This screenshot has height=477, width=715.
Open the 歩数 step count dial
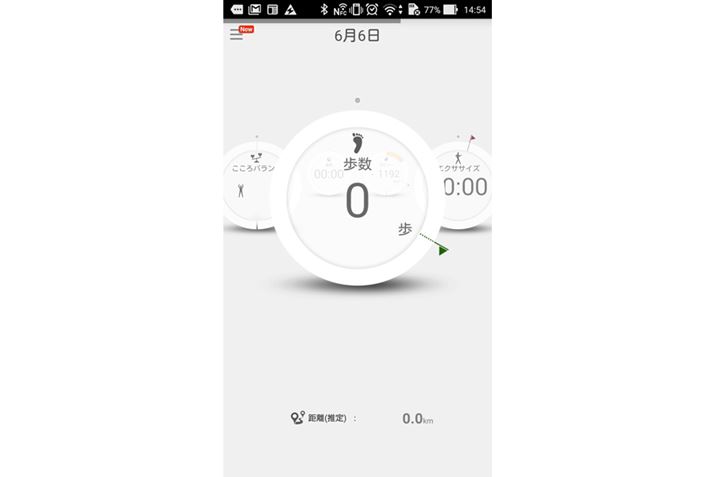357,198
